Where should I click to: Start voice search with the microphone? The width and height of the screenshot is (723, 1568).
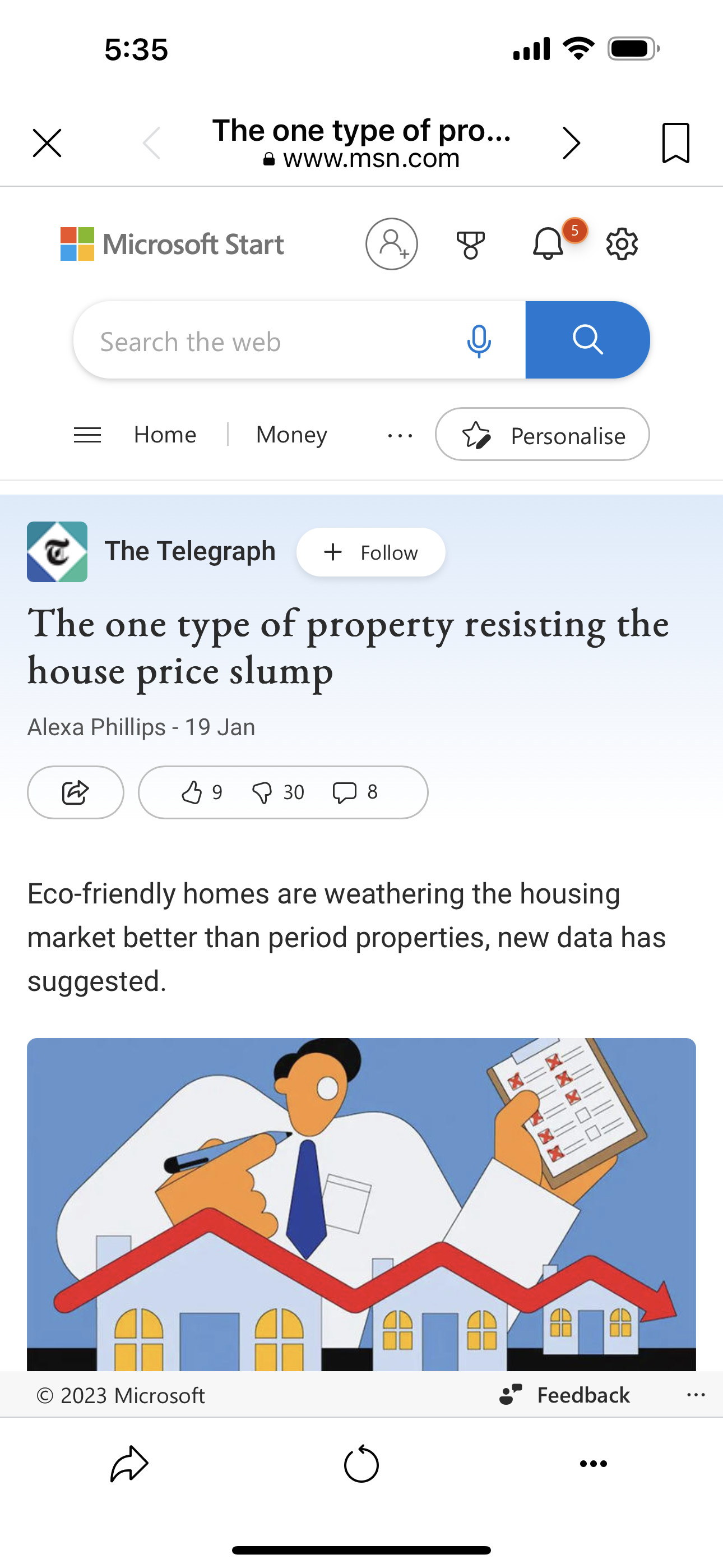tap(479, 342)
